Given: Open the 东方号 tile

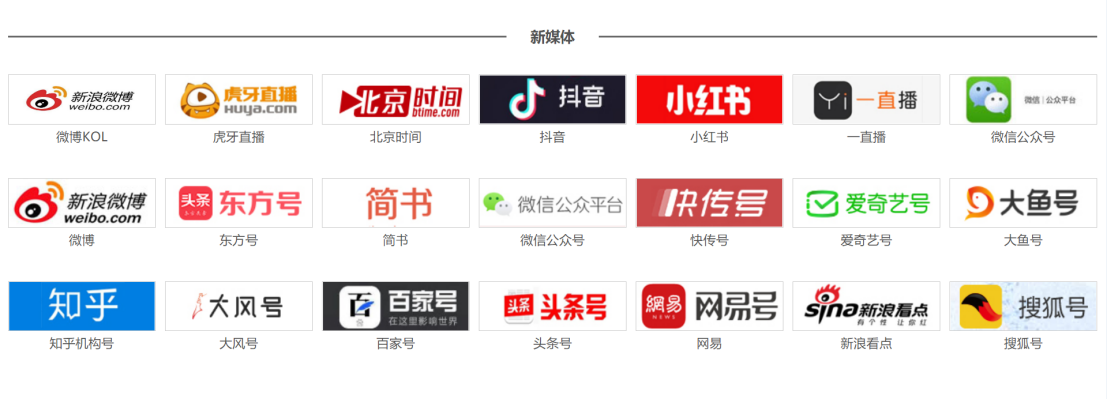Looking at the screenshot, I should click(x=239, y=203).
